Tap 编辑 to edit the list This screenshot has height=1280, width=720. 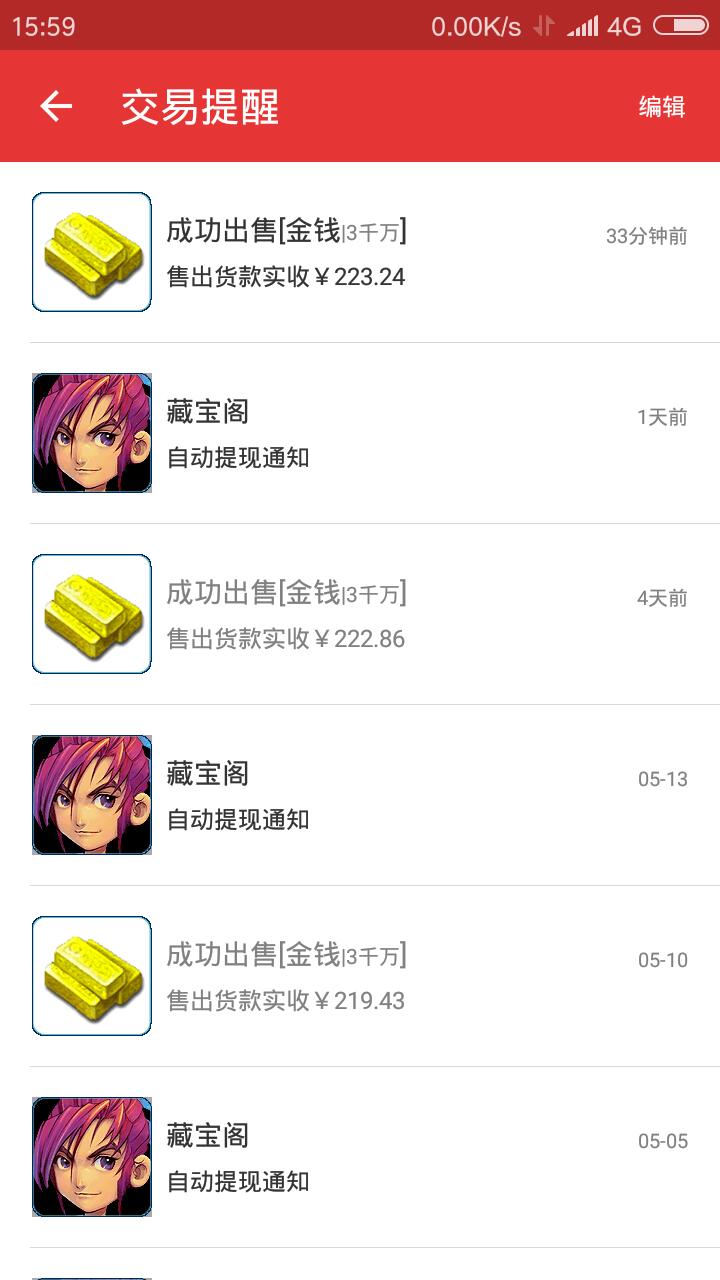[661, 106]
